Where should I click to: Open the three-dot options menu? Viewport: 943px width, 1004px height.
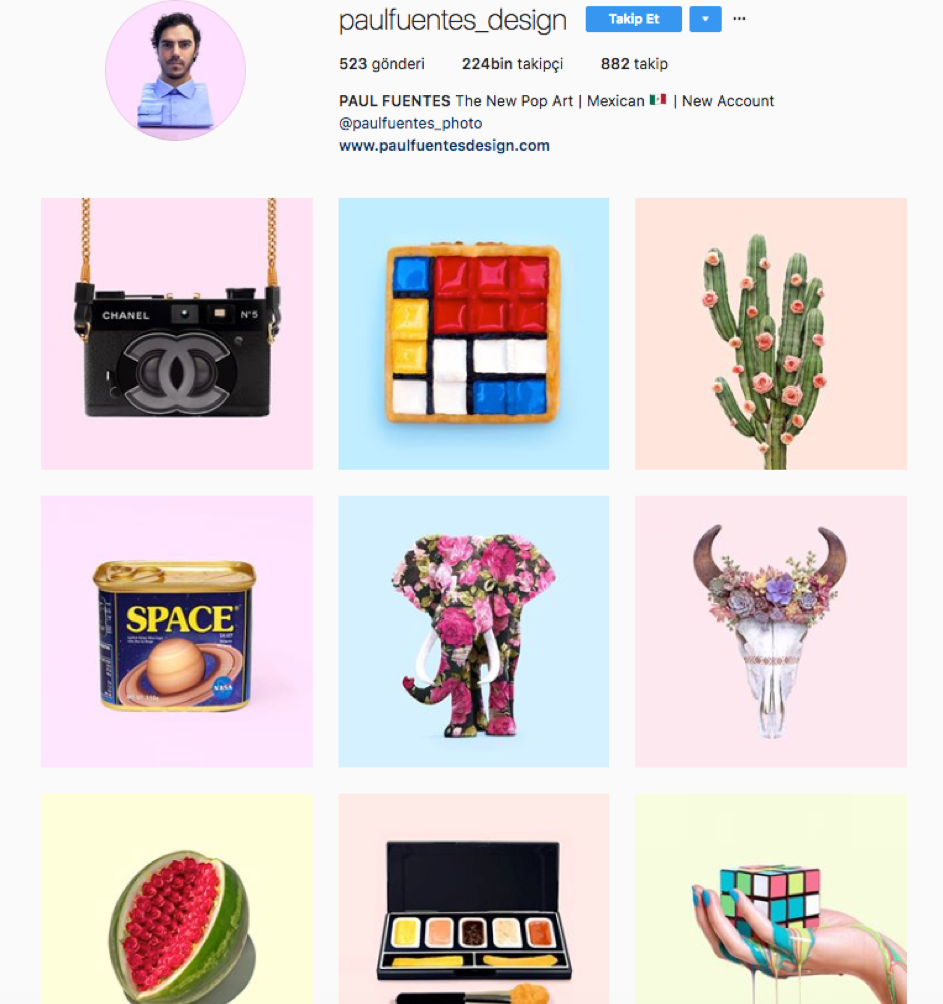click(x=739, y=19)
